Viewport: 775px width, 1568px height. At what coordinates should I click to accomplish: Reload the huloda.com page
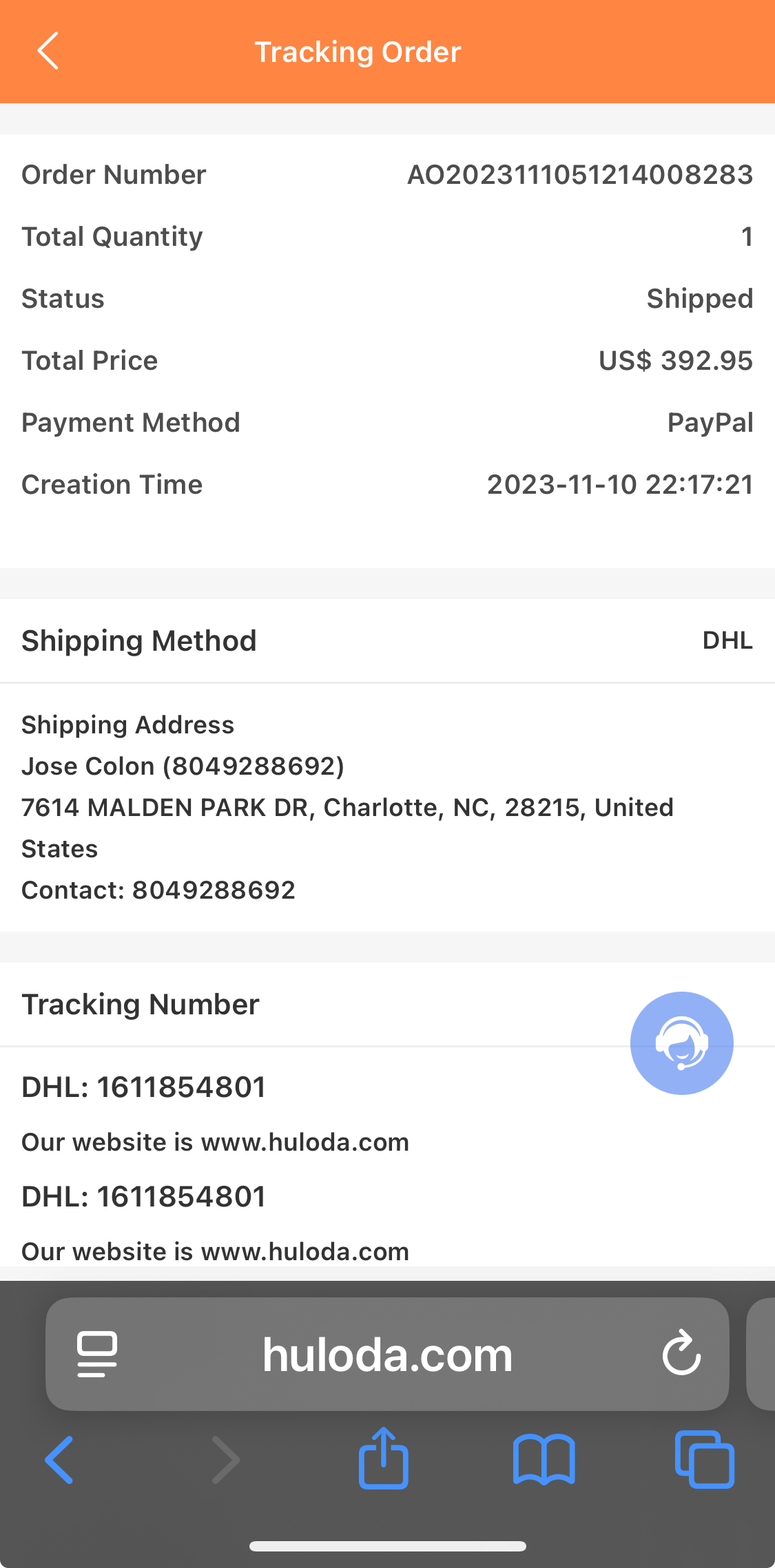tap(681, 1352)
